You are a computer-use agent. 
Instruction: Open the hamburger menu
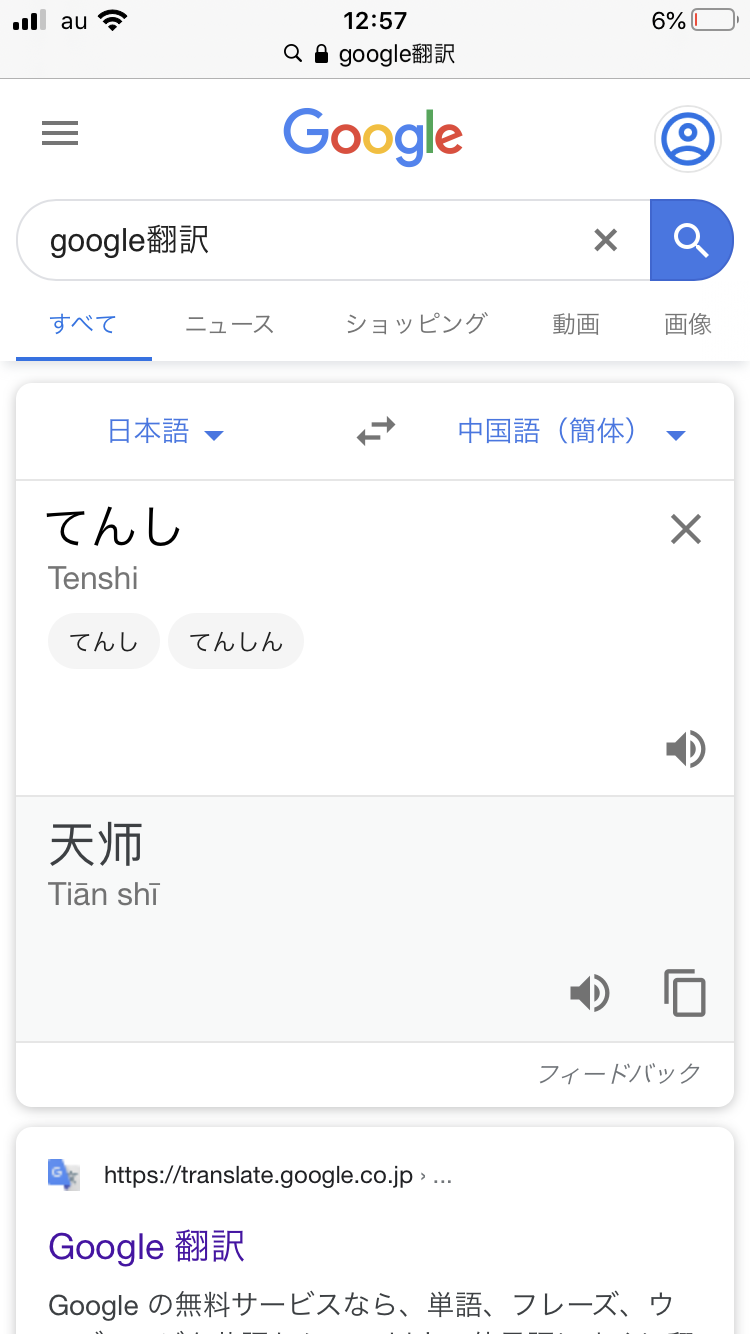[x=60, y=134]
